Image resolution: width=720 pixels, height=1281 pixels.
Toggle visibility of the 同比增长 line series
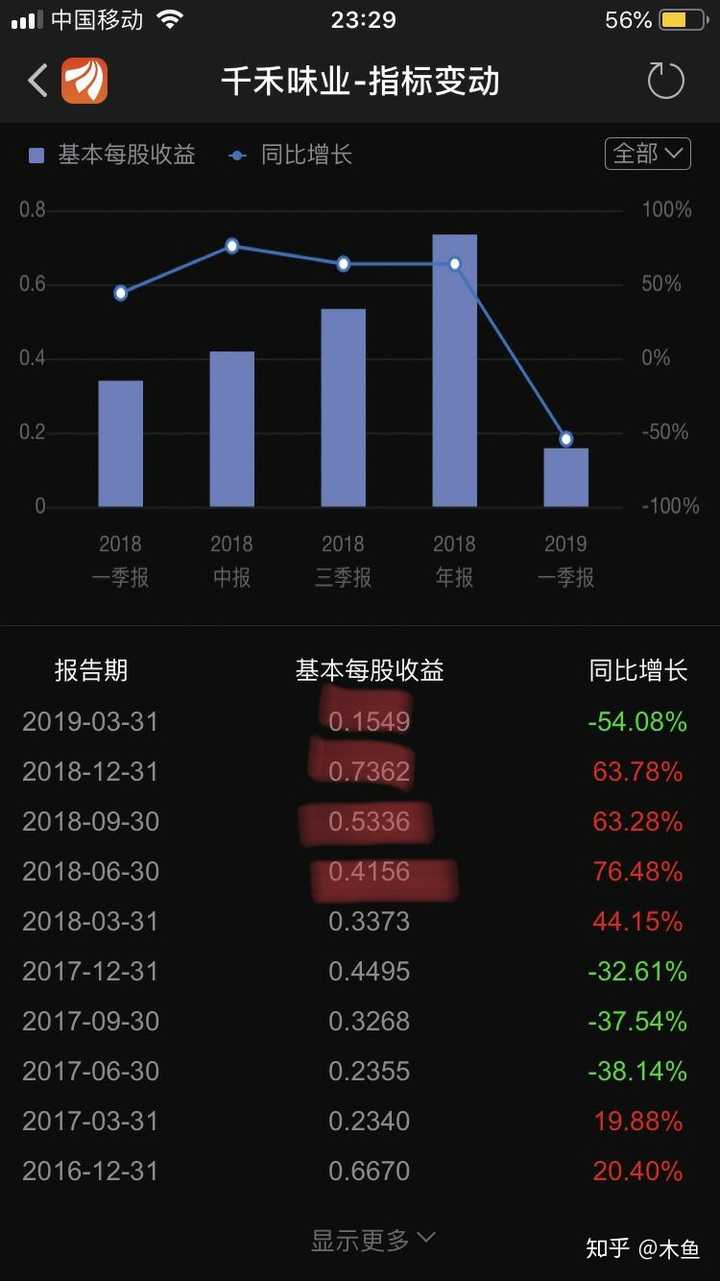pos(290,155)
